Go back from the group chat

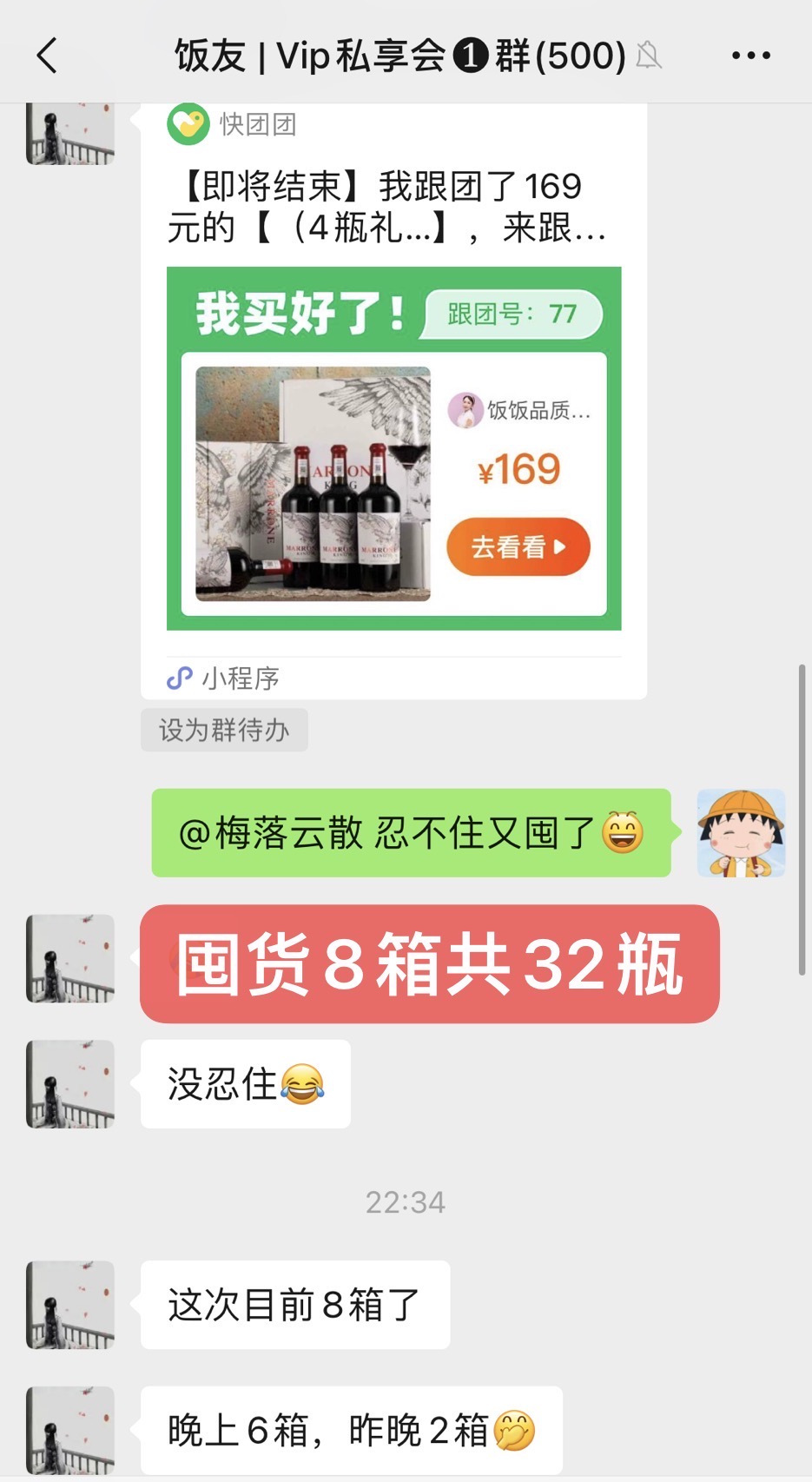(48, 56)
